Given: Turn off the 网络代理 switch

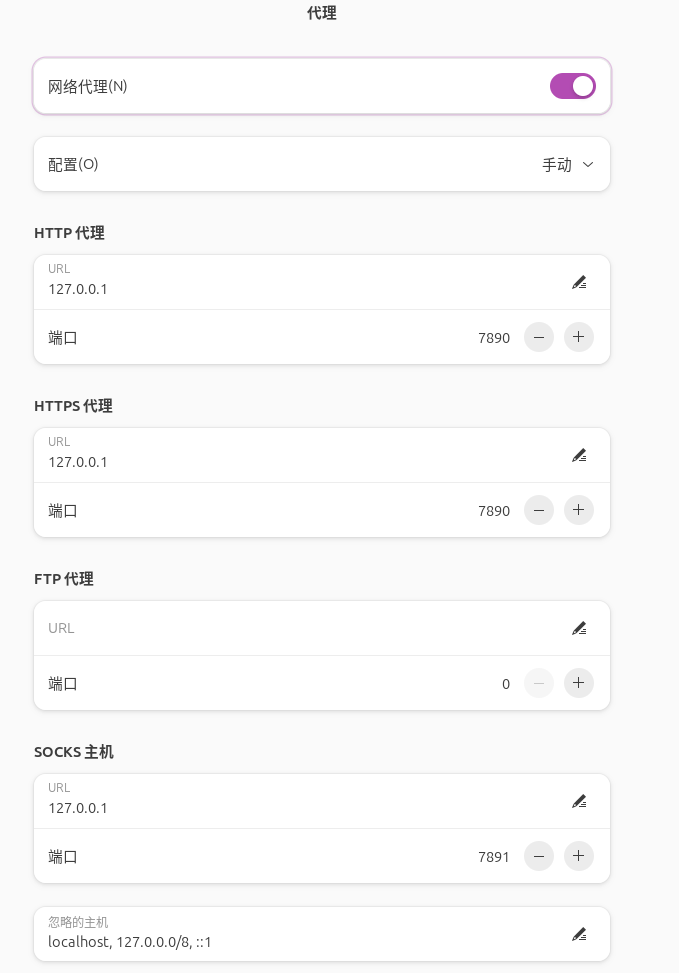Looking at the screenshot, I should tap(572, 86).
